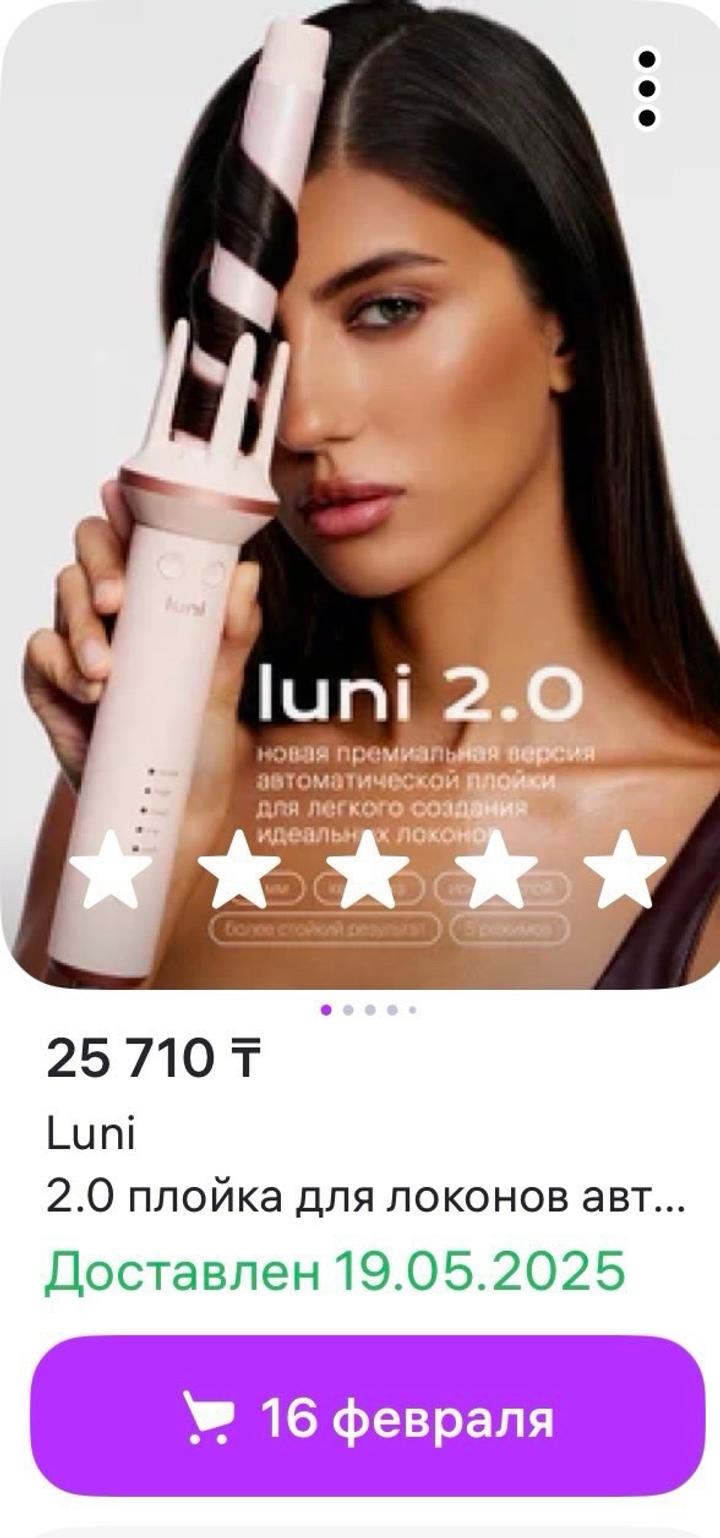Screen dimensions: 720x1538
Task: Give Luni 2.0 five stars
Action: pyautogui.click(x=625, y=870)
